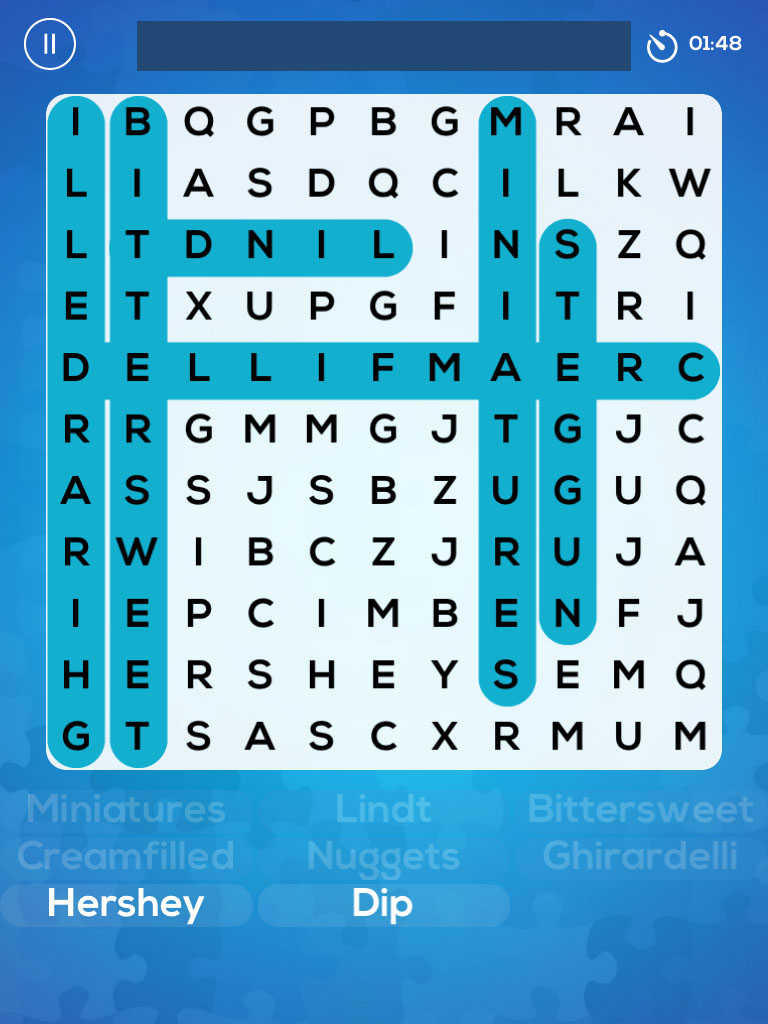Tap the letter Y in the grid

tap(445, 677)
